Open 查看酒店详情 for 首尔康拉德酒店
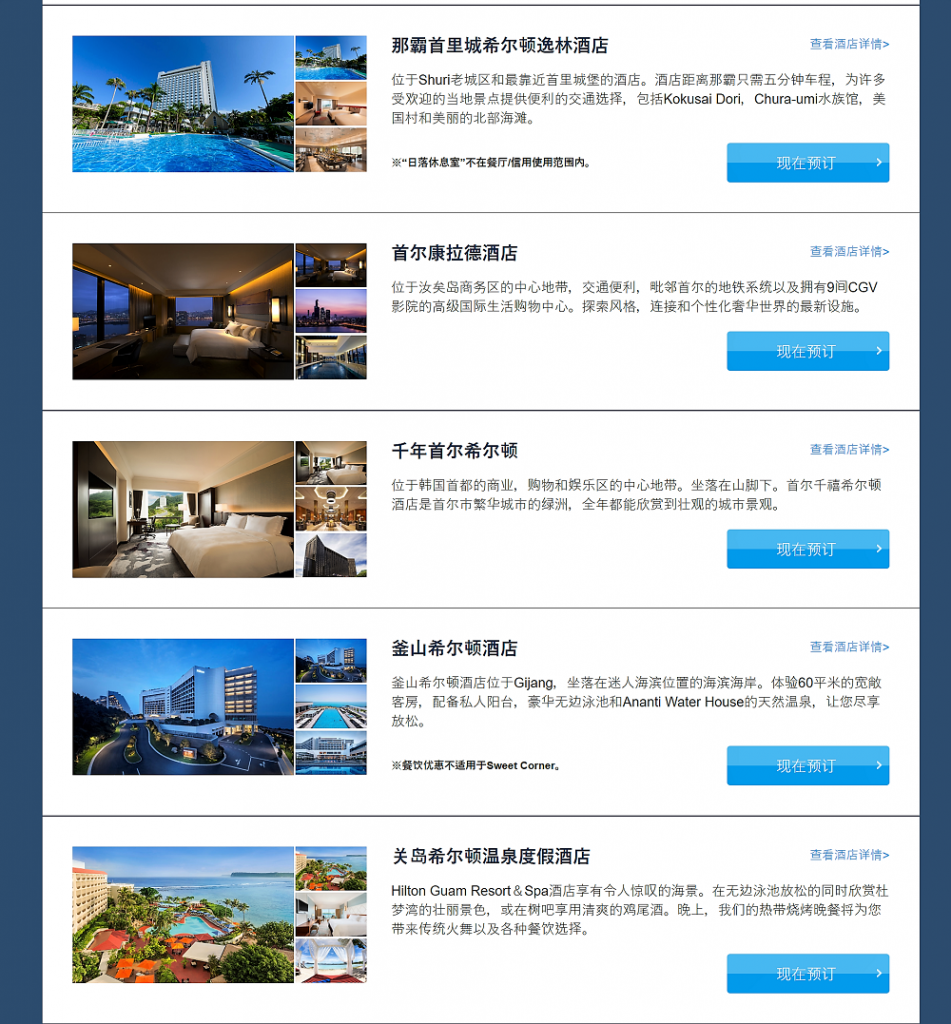 pos(849,252)
